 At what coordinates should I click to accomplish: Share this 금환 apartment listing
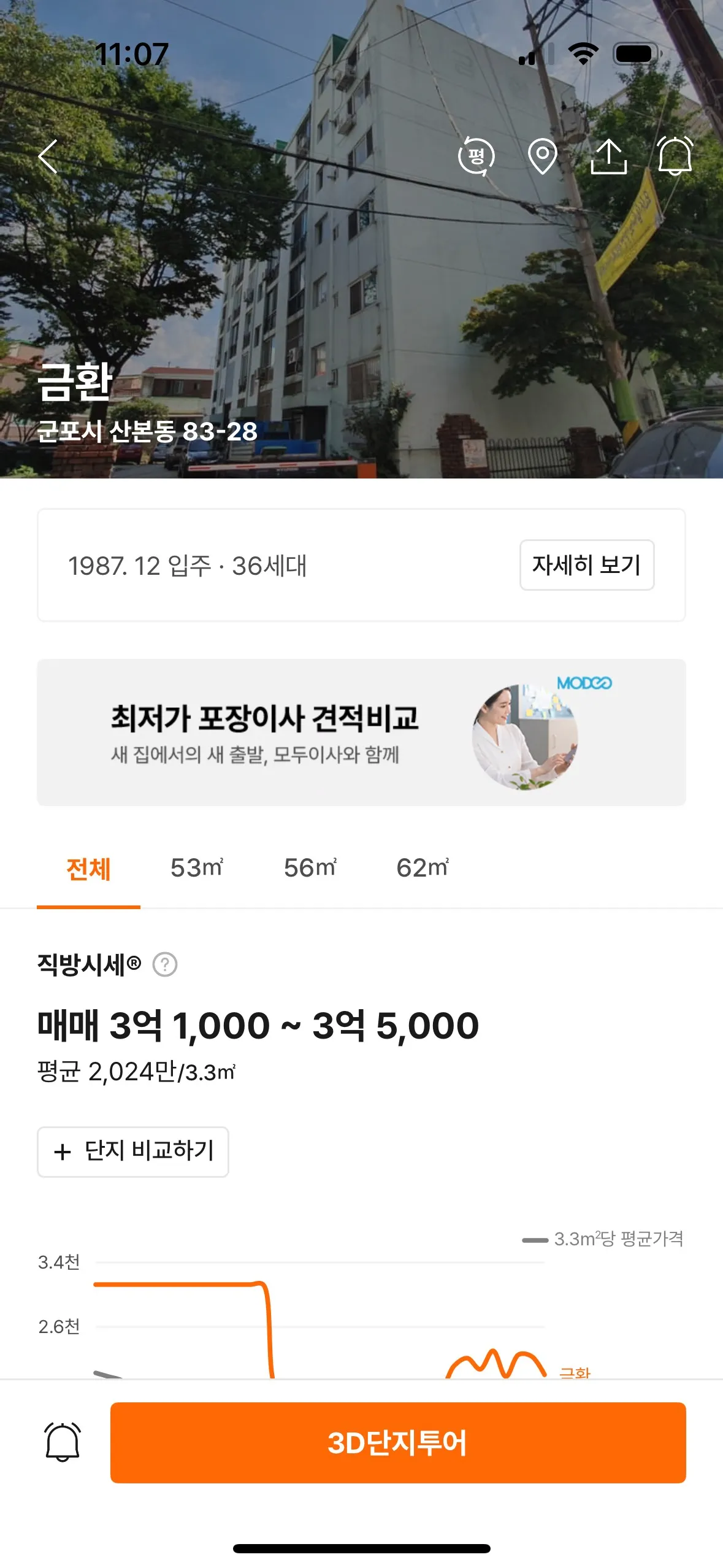(608, 156)
